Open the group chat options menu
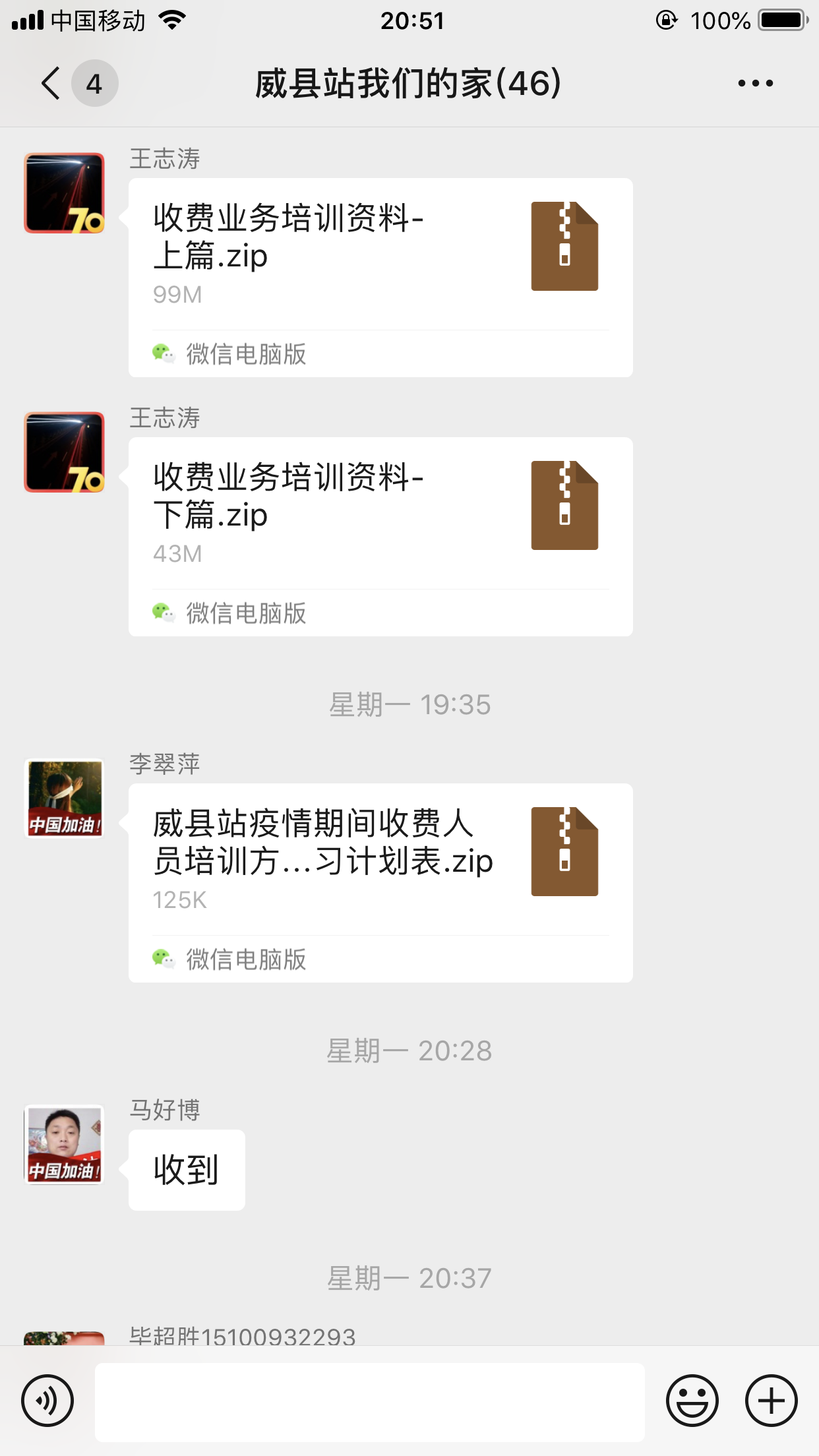819x1456 pixels. click(x=755, y=84)
